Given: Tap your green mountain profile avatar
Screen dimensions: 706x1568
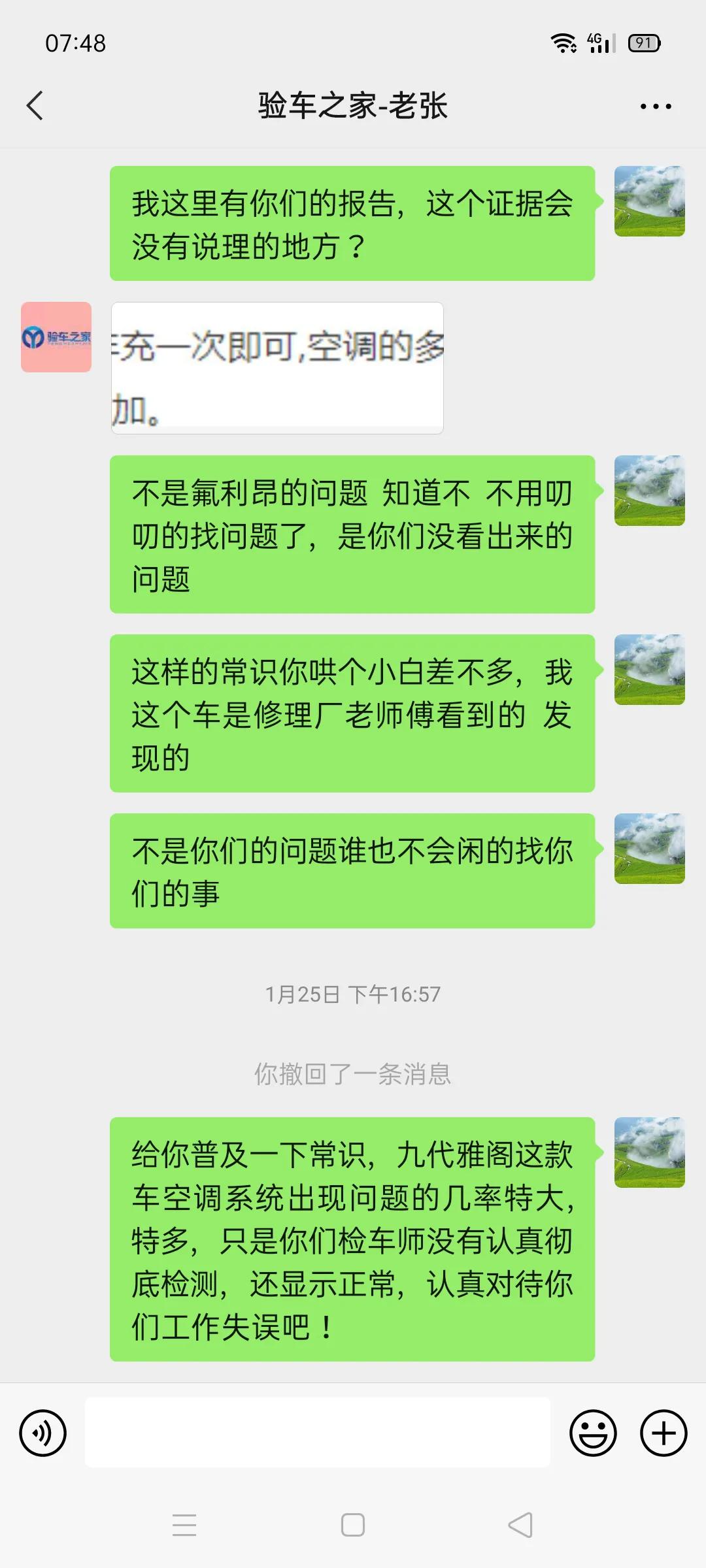Looking at the screenshot, I should pyautogui.click(x=649, y=203).
